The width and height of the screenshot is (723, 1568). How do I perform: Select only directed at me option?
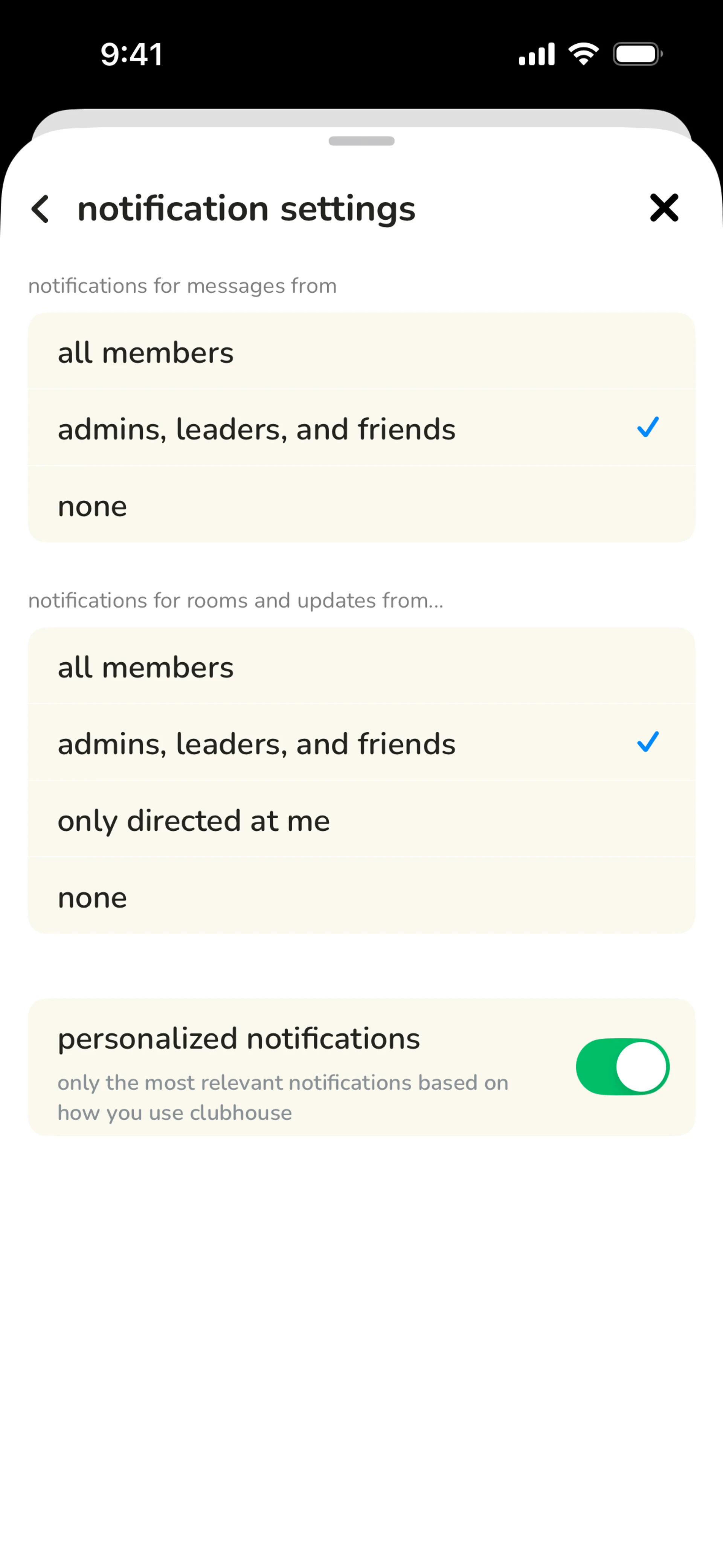(361, 820)
